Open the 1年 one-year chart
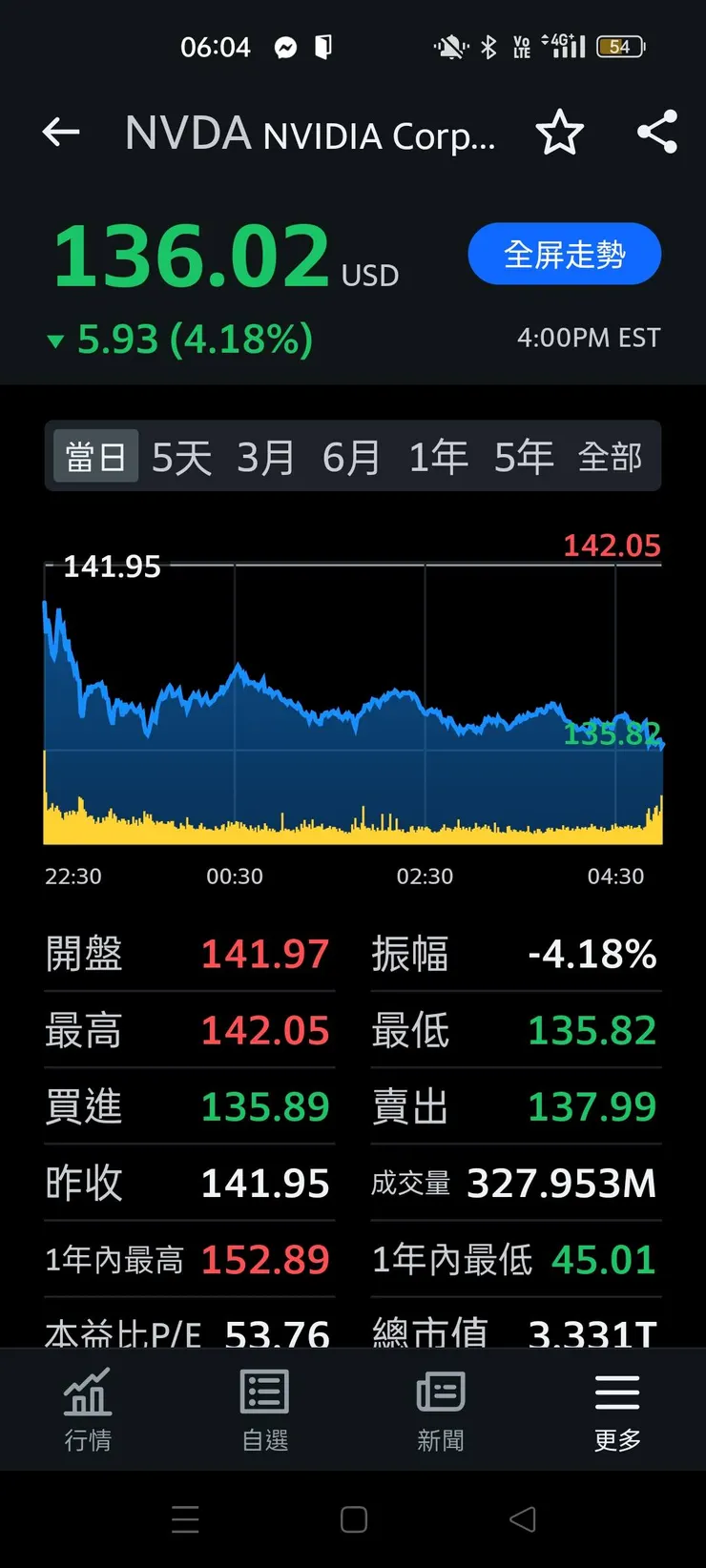Image resolution: width=706 pixels, height=1568 pixels. pyautogui.click(x=437, y=456)
